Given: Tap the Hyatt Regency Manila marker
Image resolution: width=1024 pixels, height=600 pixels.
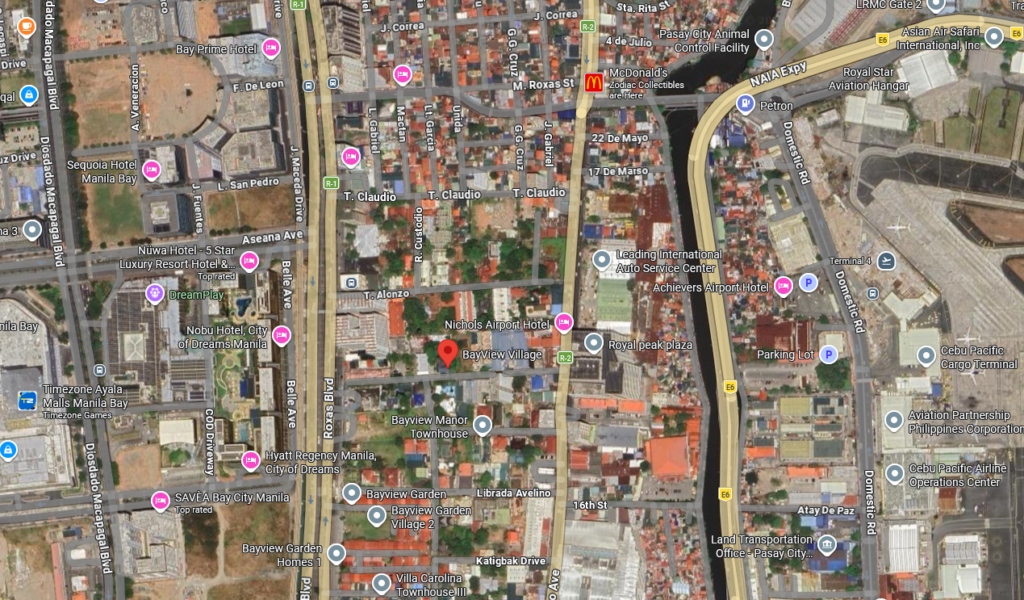Looking at the screenshot, I should (x=251, y=460).
